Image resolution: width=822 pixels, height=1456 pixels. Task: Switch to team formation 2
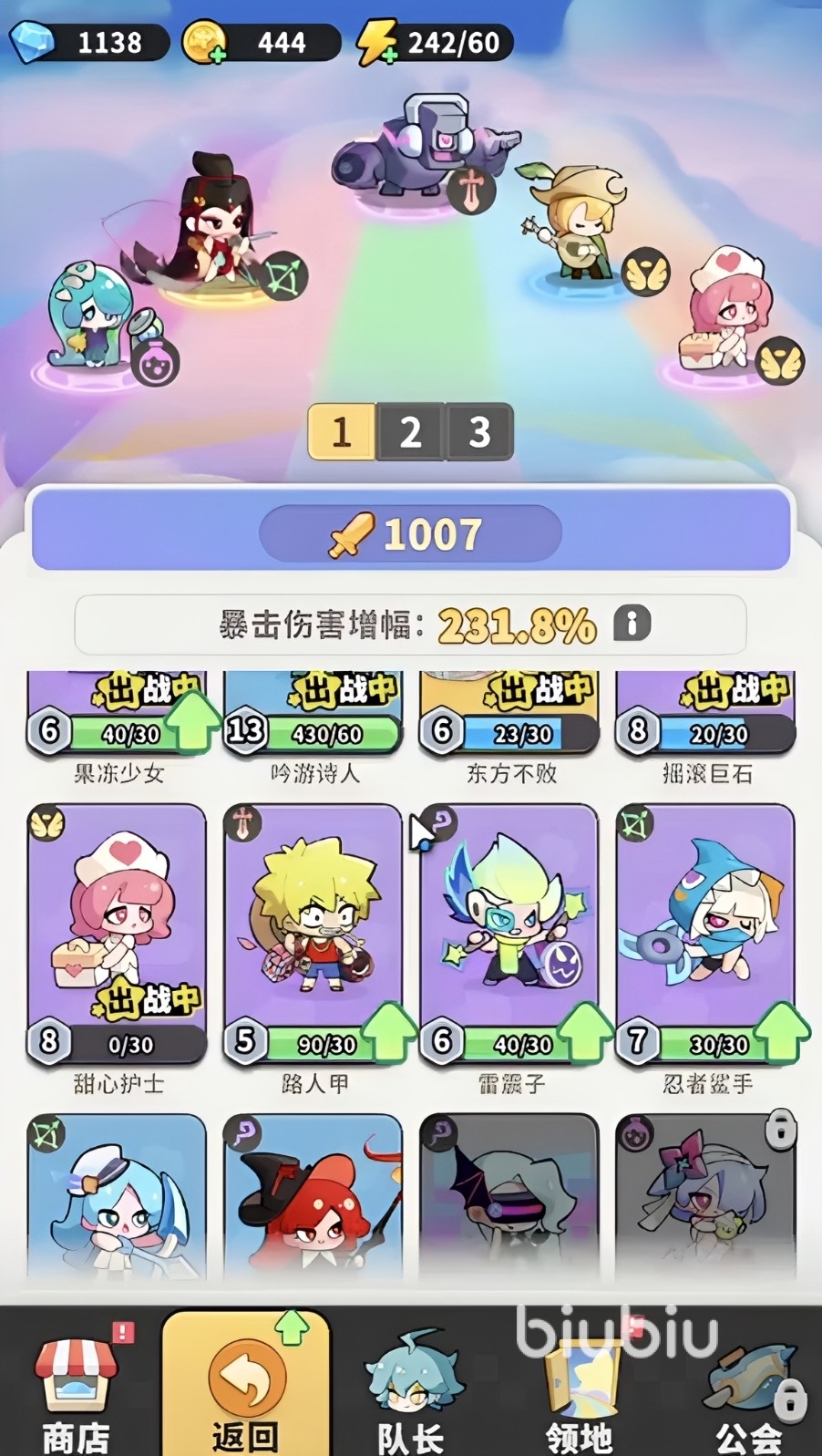coord(410,431)
